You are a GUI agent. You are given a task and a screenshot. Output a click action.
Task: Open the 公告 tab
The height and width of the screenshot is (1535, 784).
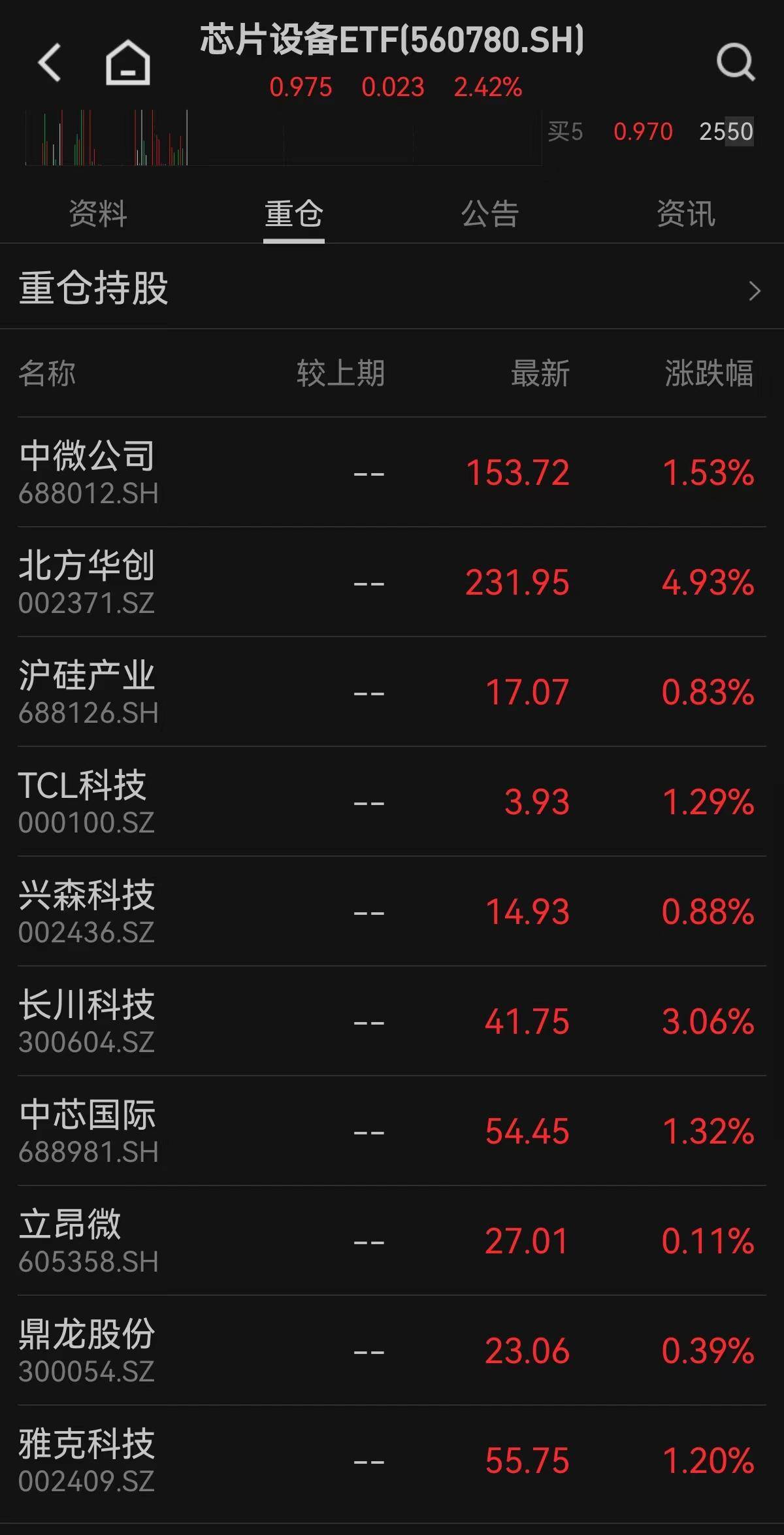pyautogui.click(x=489, y=214)
